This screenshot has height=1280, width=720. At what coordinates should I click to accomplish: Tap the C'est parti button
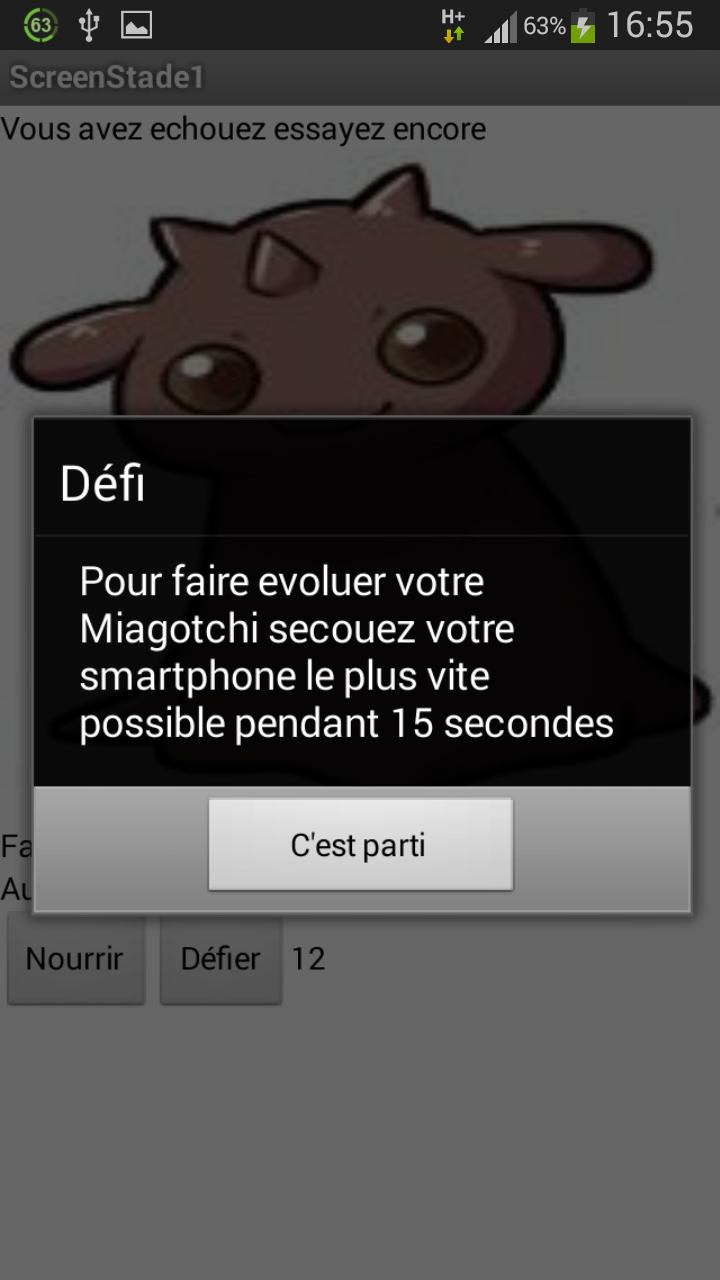(360, 845)
